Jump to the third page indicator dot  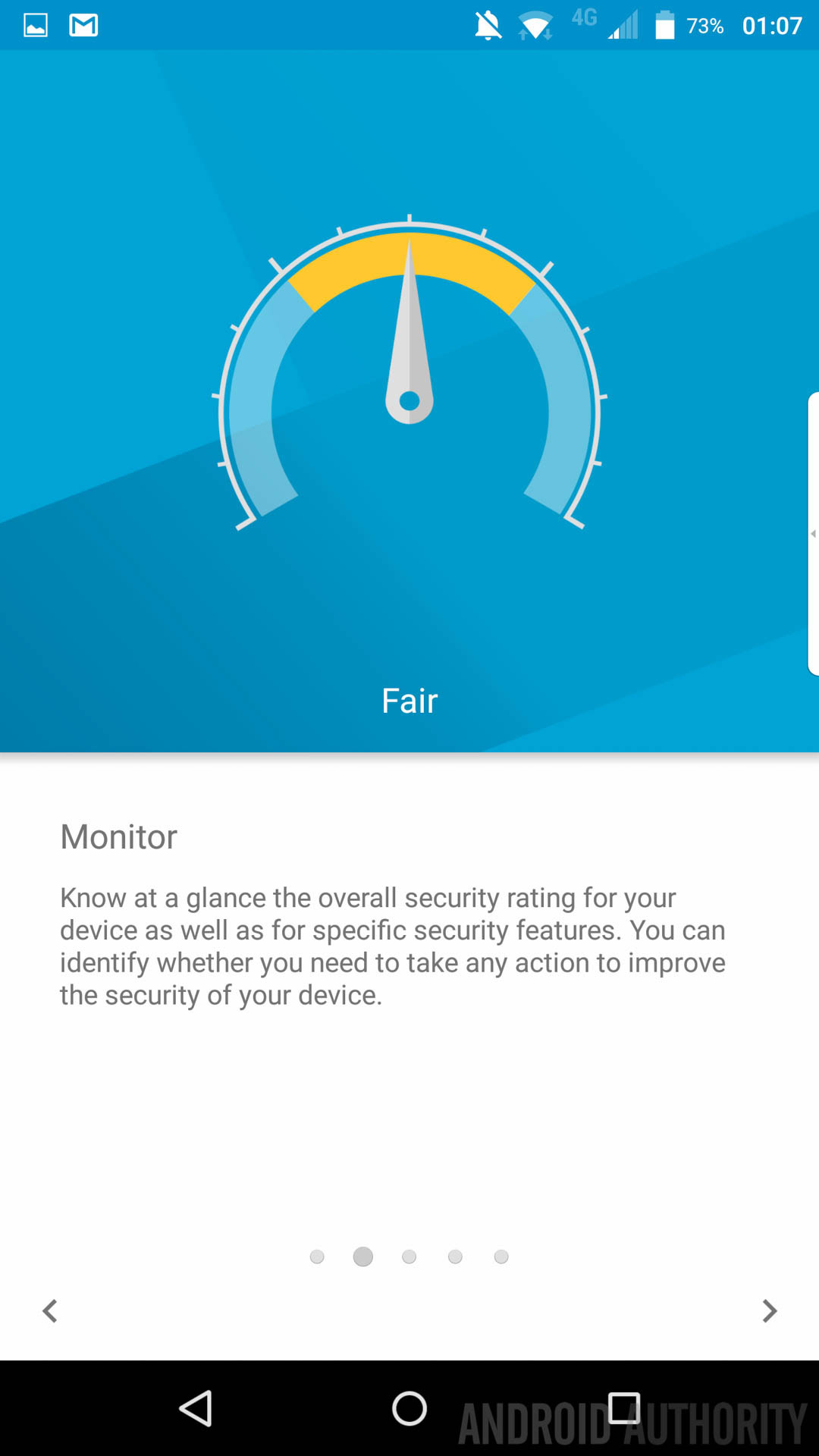click(409, 1257)
